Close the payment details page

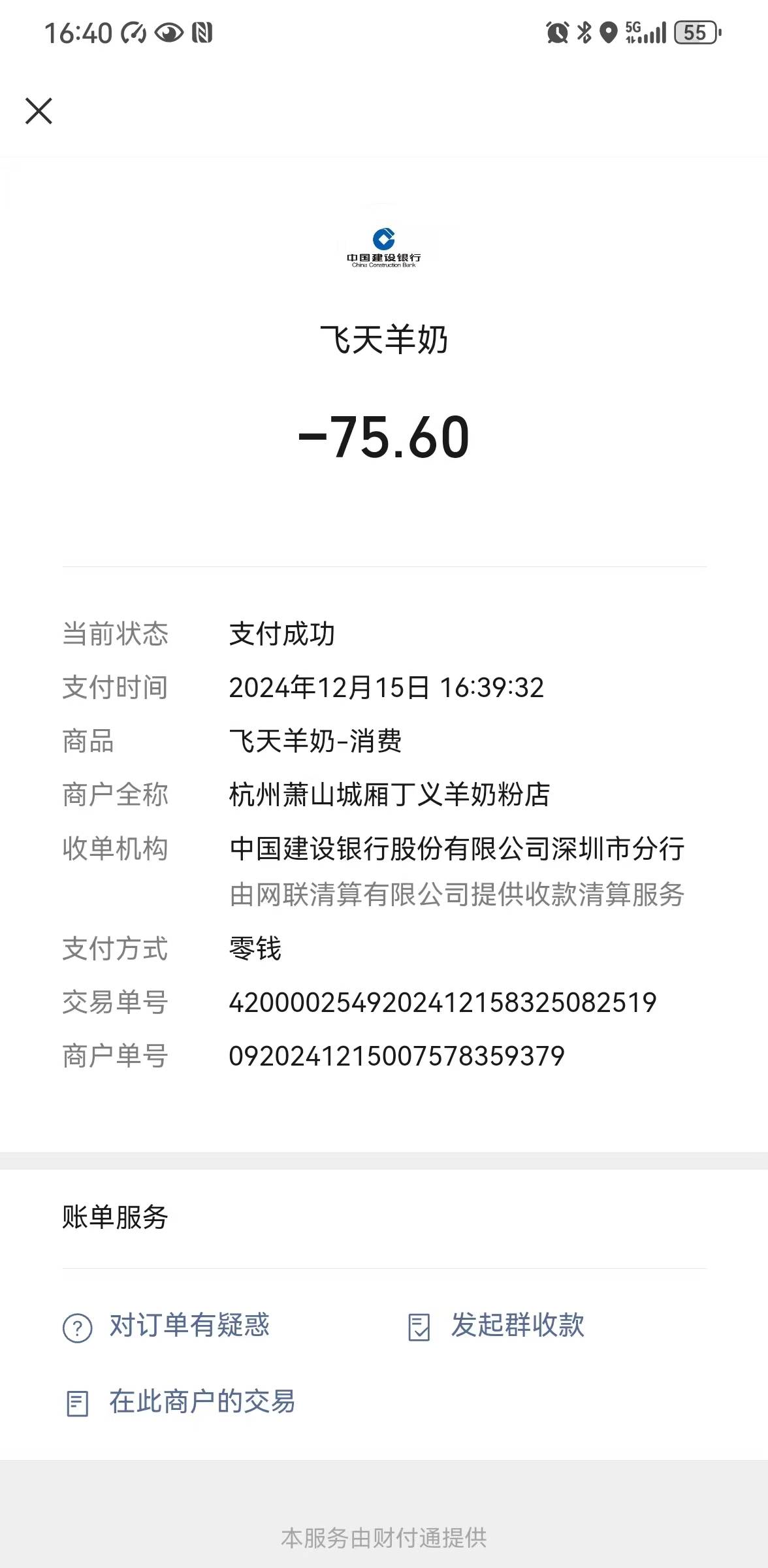(x=39, y=111)
